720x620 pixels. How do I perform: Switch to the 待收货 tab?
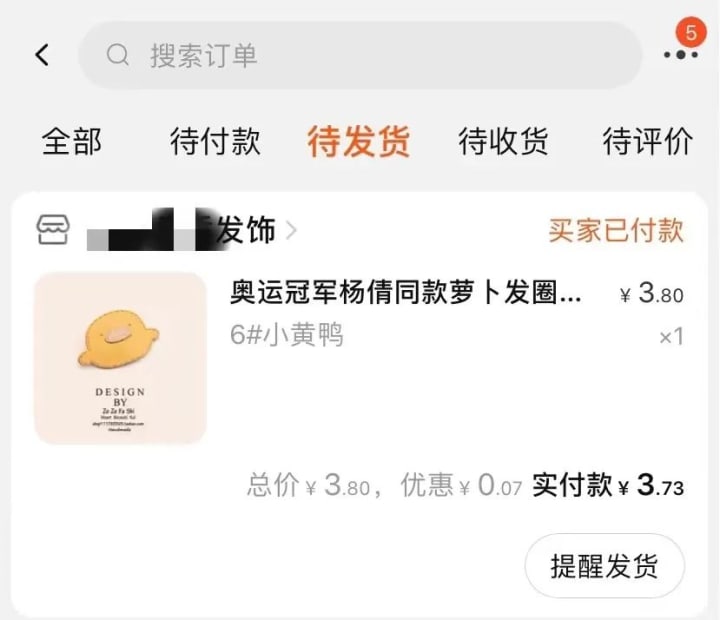pyautogui.click(x=503, y=142)
